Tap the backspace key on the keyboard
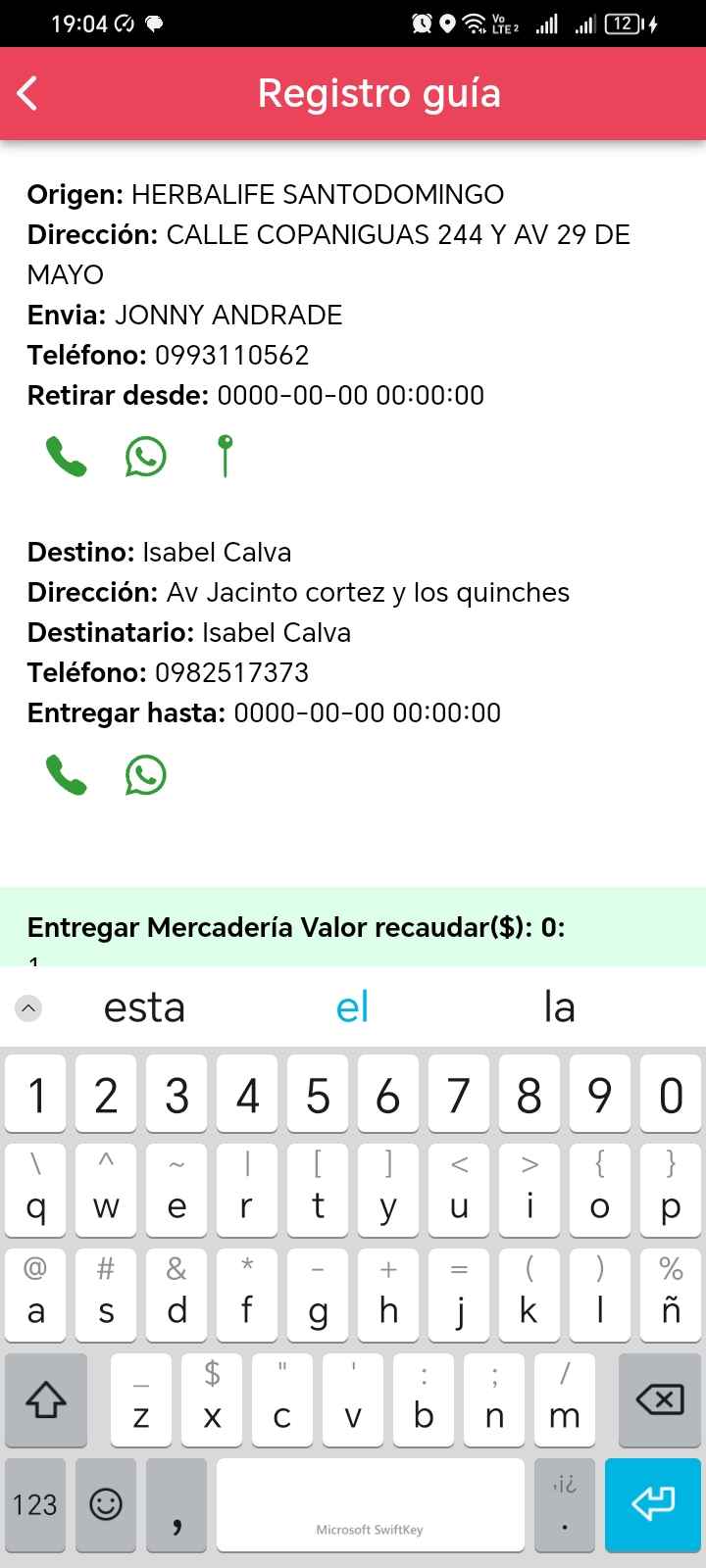This screenshot has width=706, height=1568. (x=660, y=1399)
